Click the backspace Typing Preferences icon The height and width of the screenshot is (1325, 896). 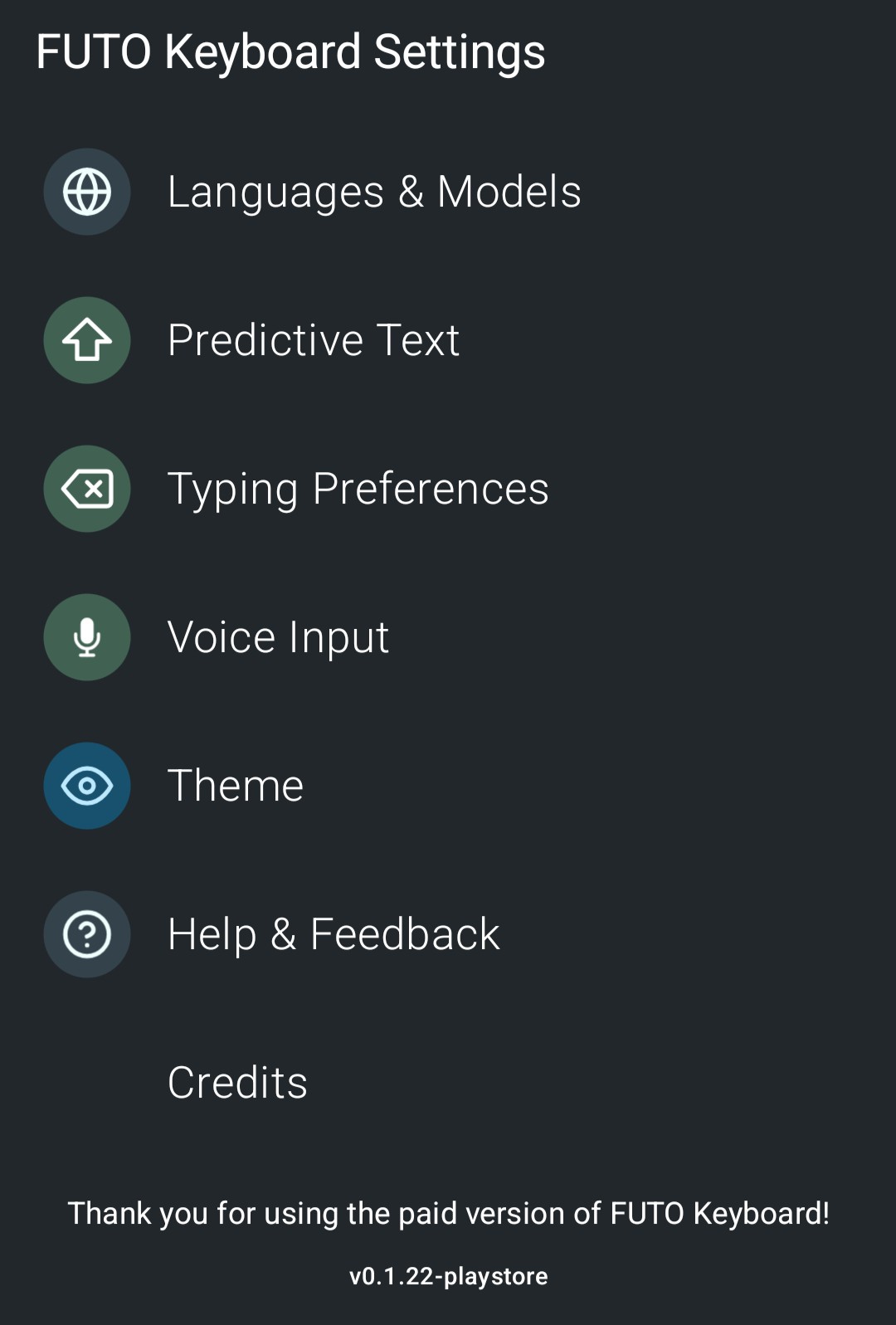tap(86, 489)
